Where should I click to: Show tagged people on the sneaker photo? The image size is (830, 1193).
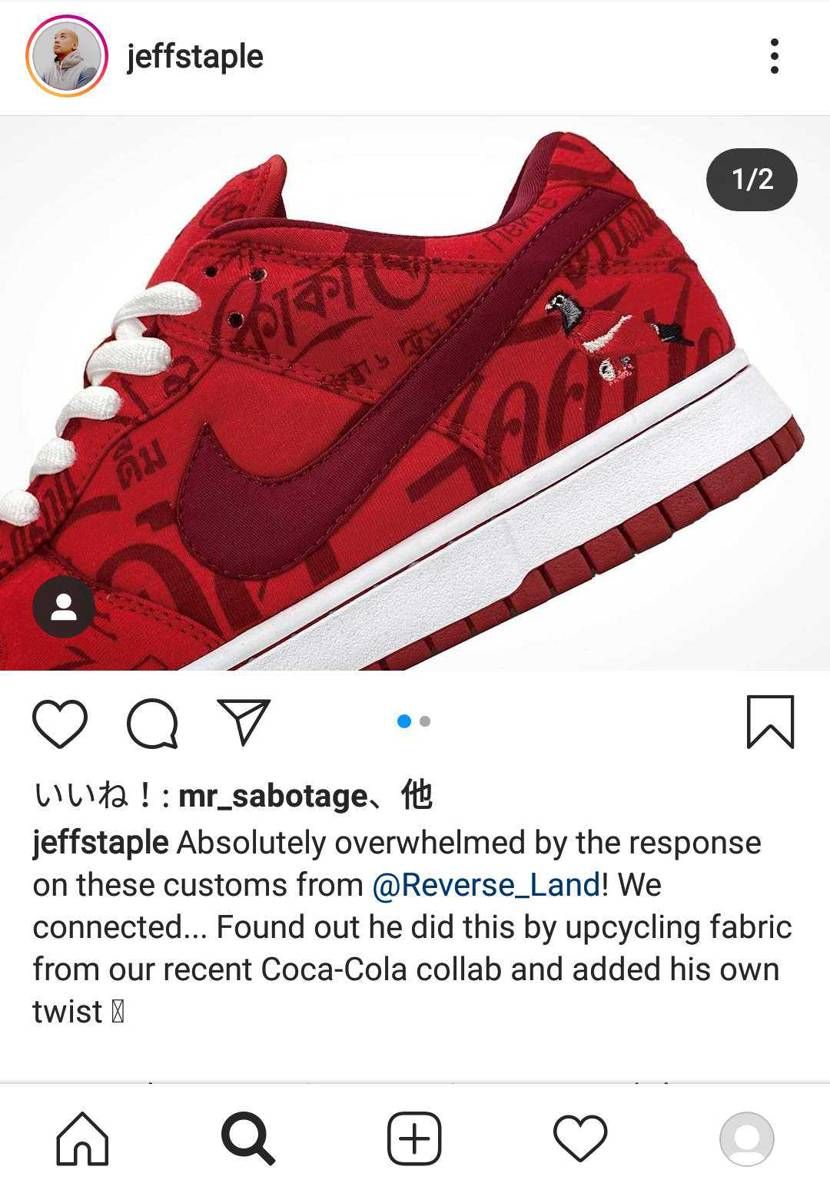coord(64,607)
